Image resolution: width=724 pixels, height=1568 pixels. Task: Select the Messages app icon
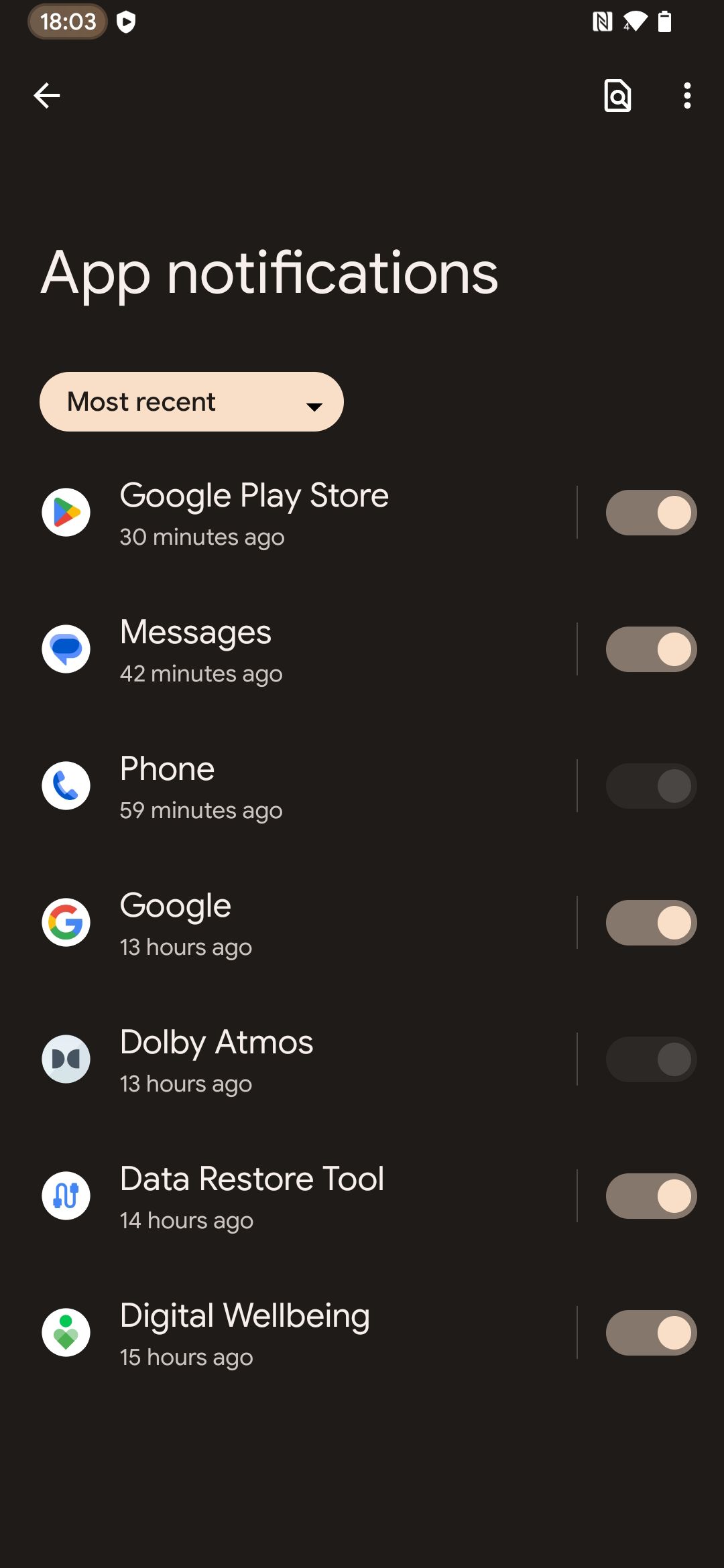coord(66,649)
